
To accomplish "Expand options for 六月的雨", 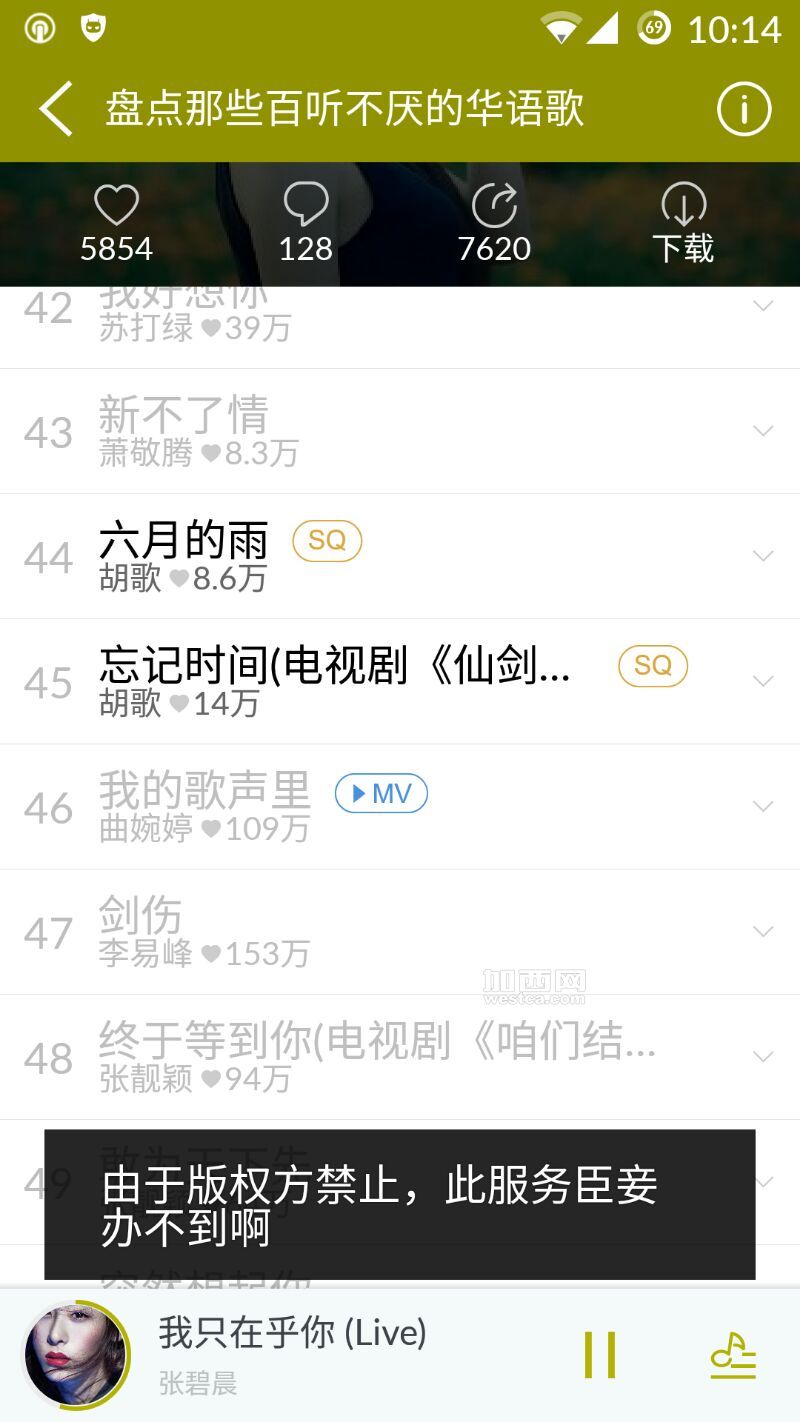I will 764,556.
